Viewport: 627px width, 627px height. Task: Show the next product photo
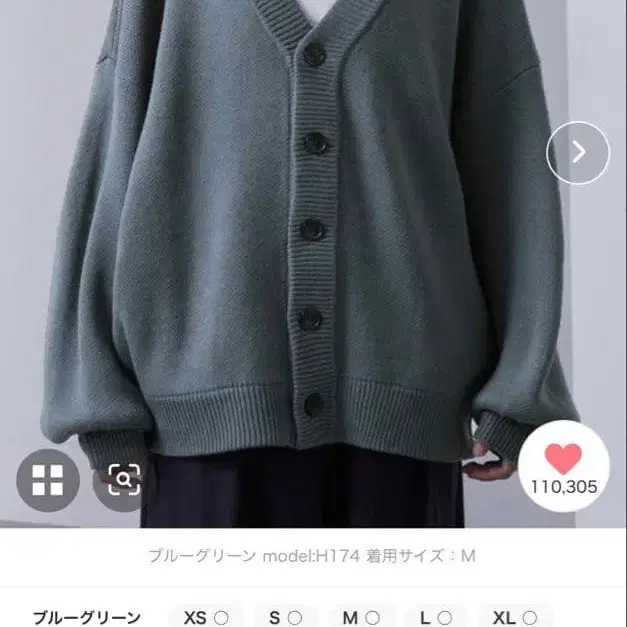(578, 152)
